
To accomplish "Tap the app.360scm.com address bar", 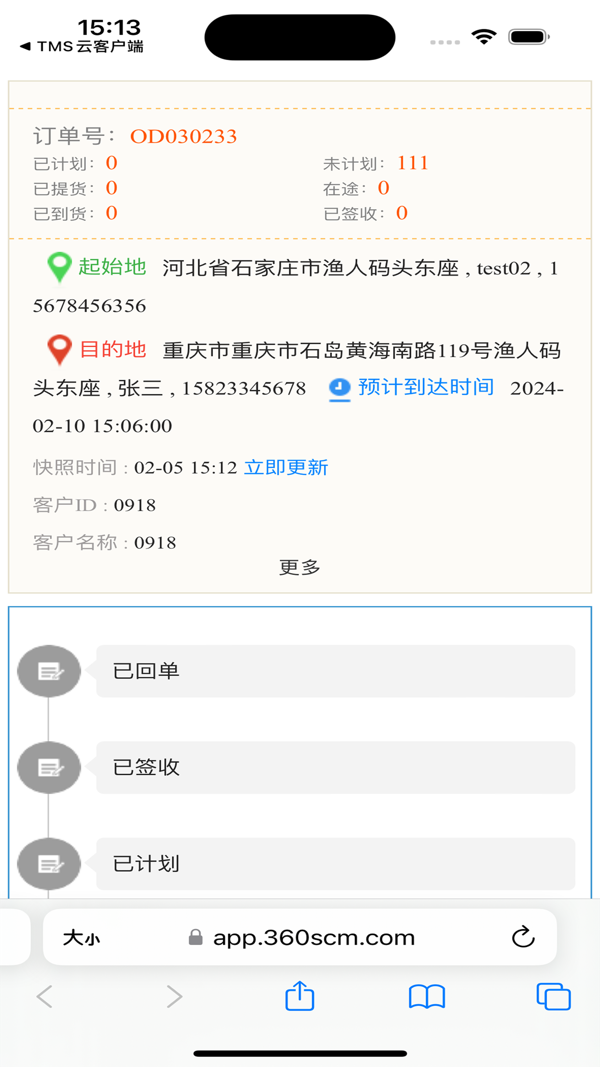I will (x=300, y=938).
